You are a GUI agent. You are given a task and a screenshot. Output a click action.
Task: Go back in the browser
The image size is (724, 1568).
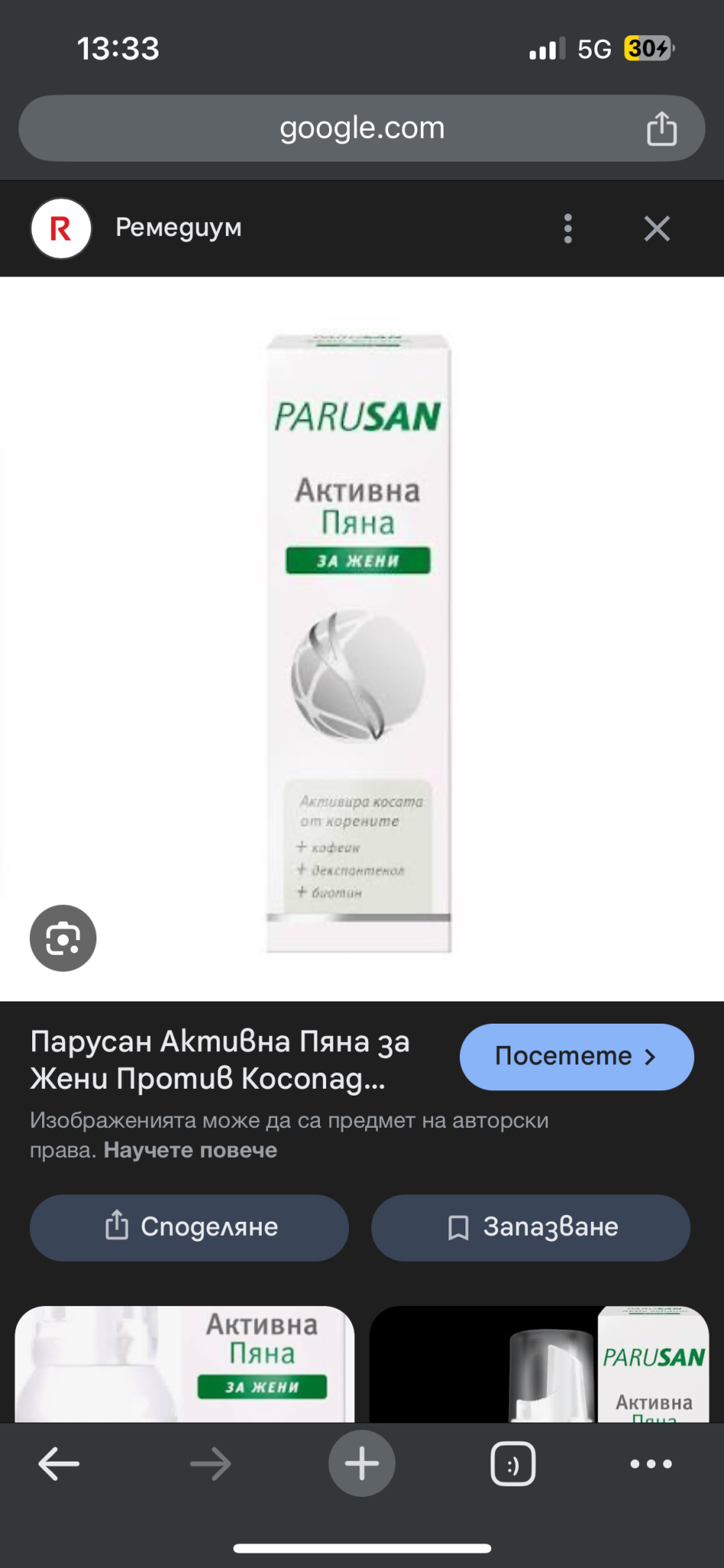click(59, 1464)
